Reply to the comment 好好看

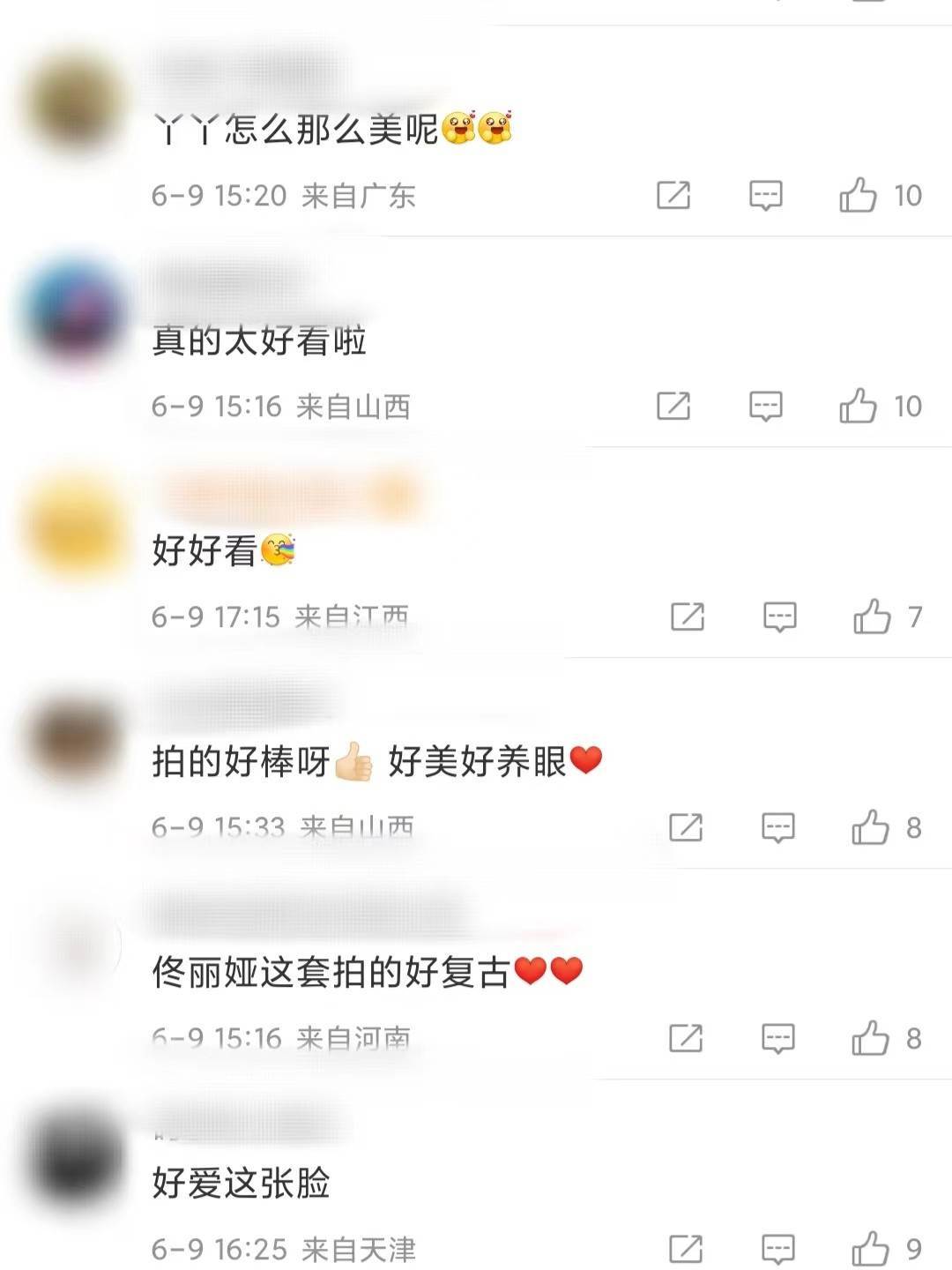pos(779,616)
